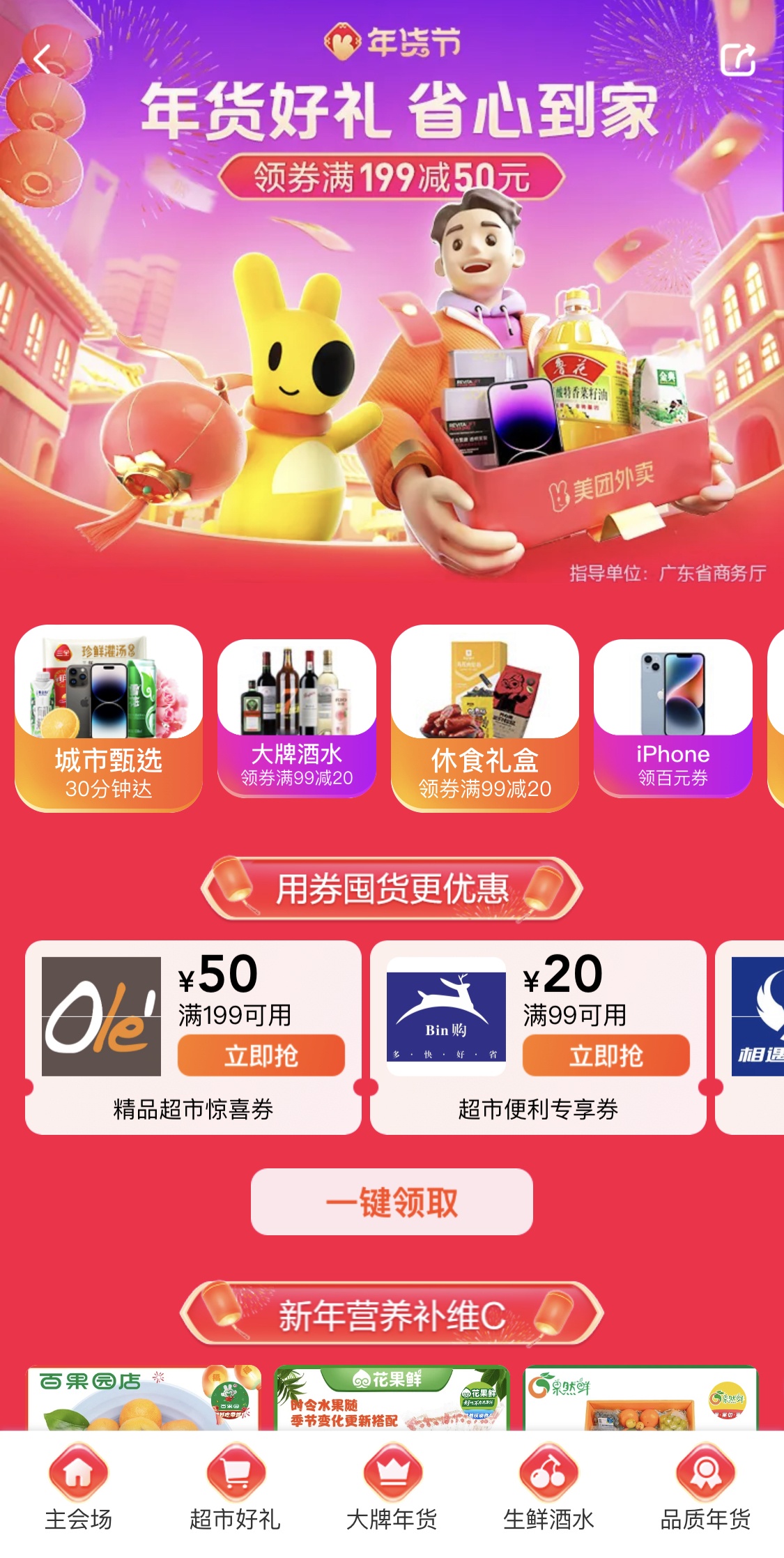Switch to the 大牌年货 tab
The height and width of the screenshot is (1558, 784).
tap(392, 1490)
